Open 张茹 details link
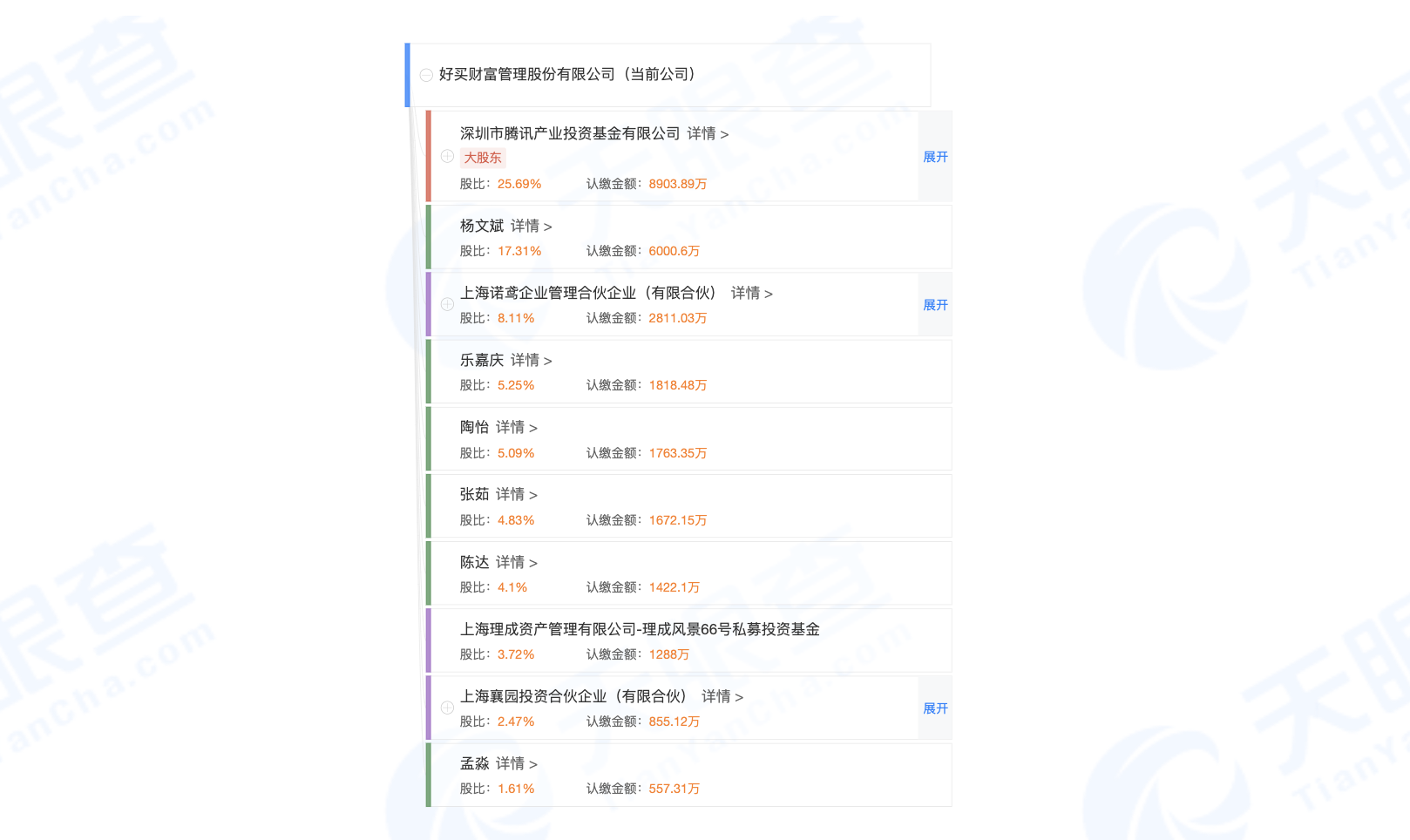The width and height of the screenshot is (1410, 840). tap(516, 494)
